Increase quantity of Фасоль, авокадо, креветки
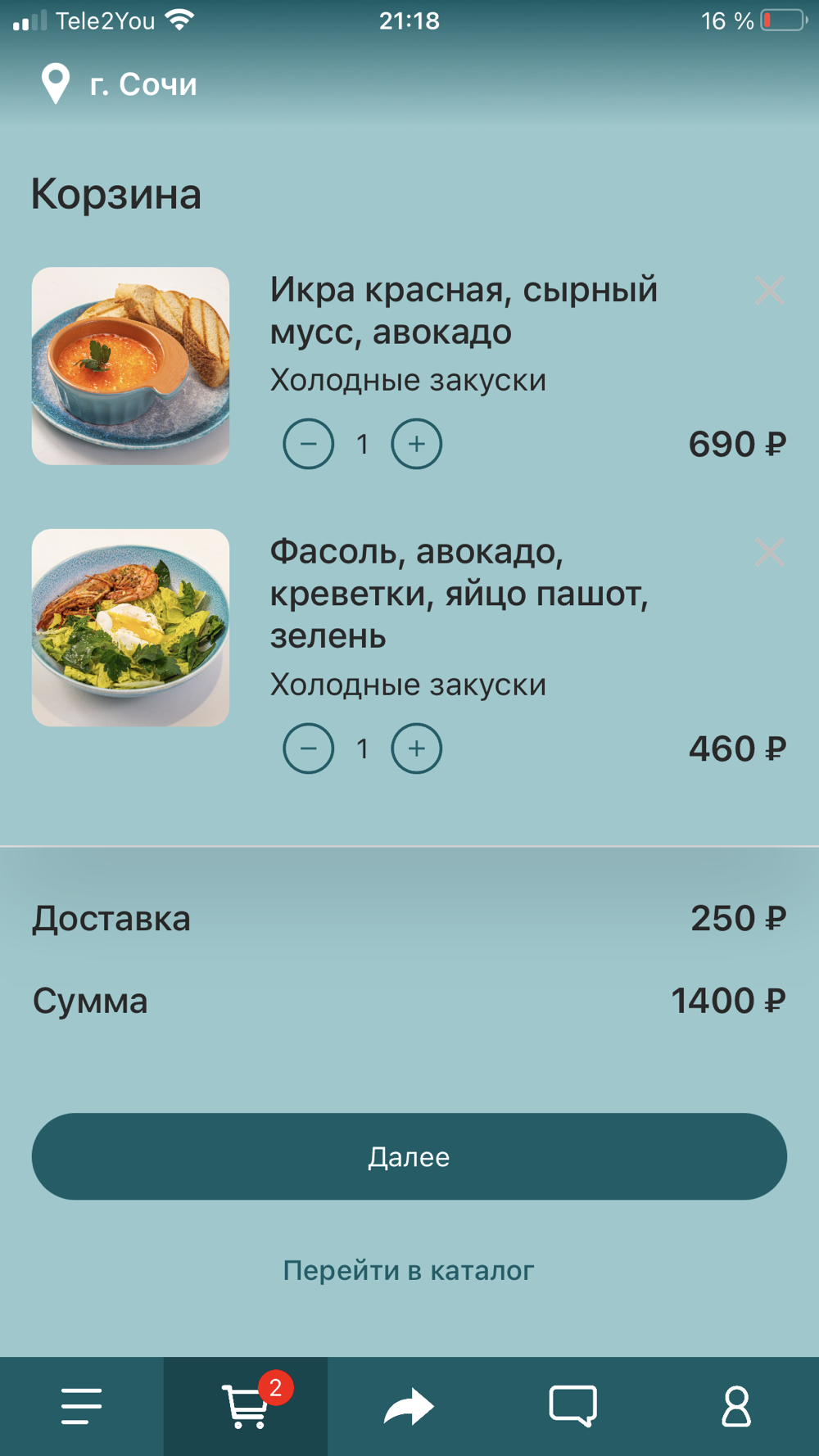Screen dimensions: 819x1456 pyautogui.click(x=416, y=748)
